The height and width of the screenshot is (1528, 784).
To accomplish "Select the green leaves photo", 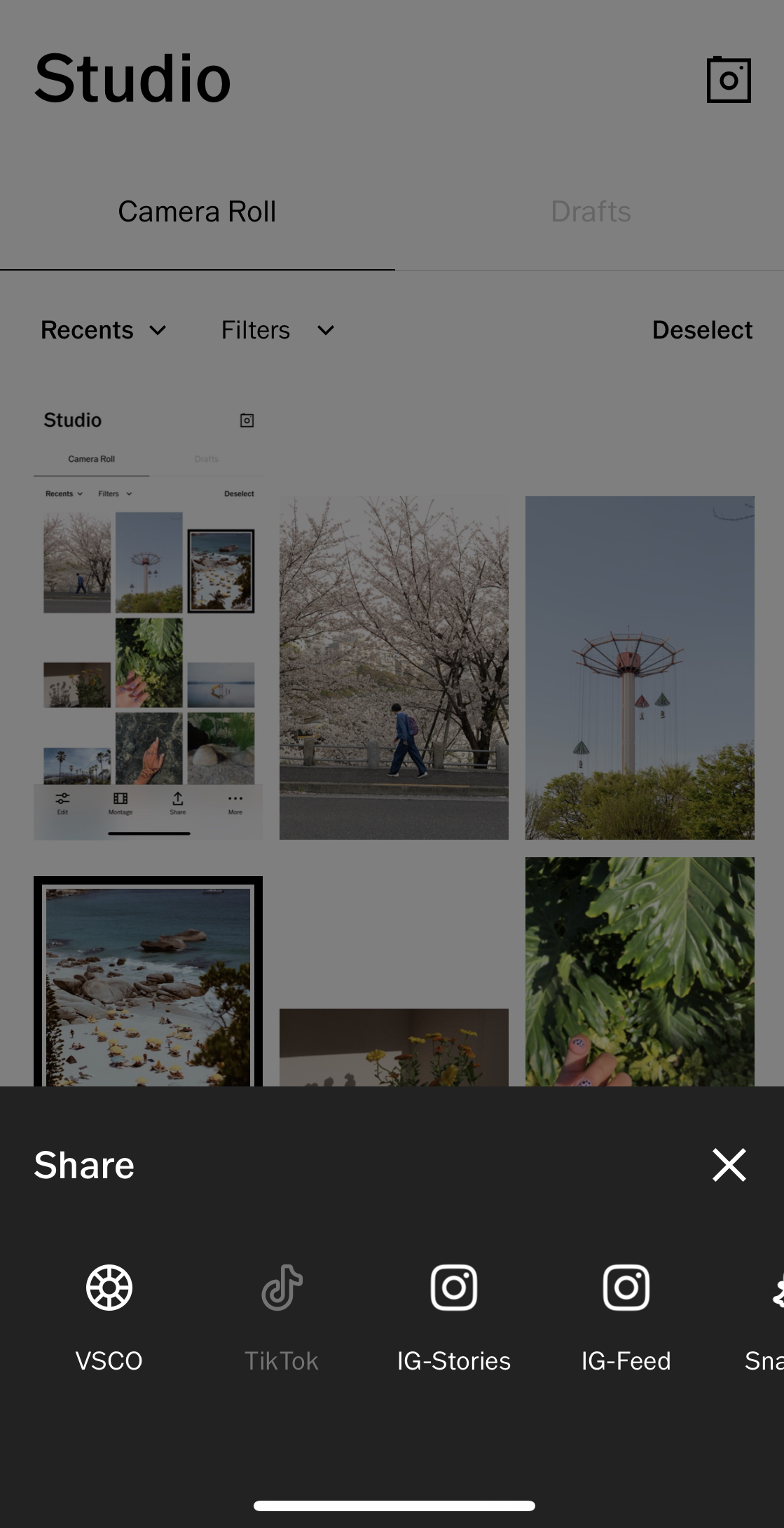I will [640, 971].
